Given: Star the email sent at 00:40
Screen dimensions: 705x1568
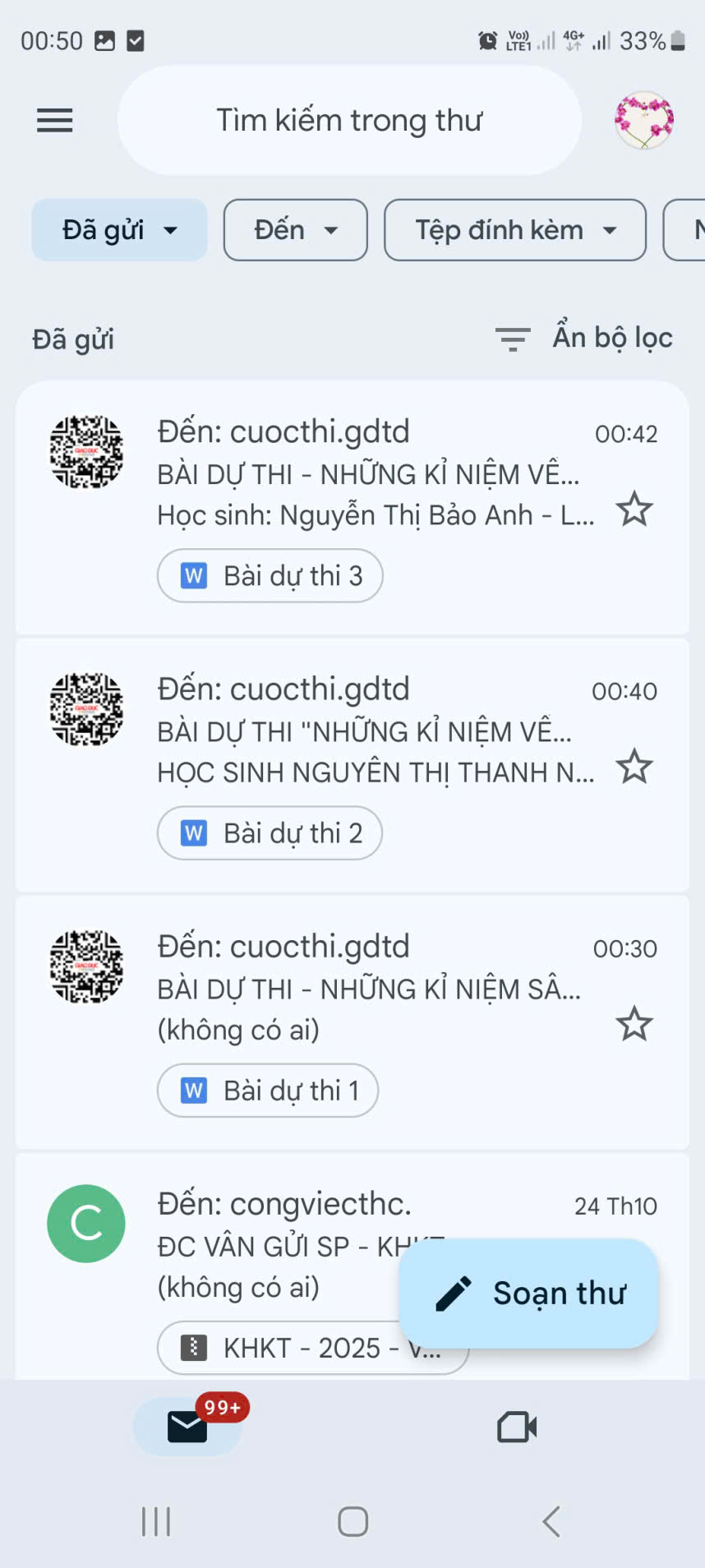Looking at the screenshot, I should coord(634,767).
